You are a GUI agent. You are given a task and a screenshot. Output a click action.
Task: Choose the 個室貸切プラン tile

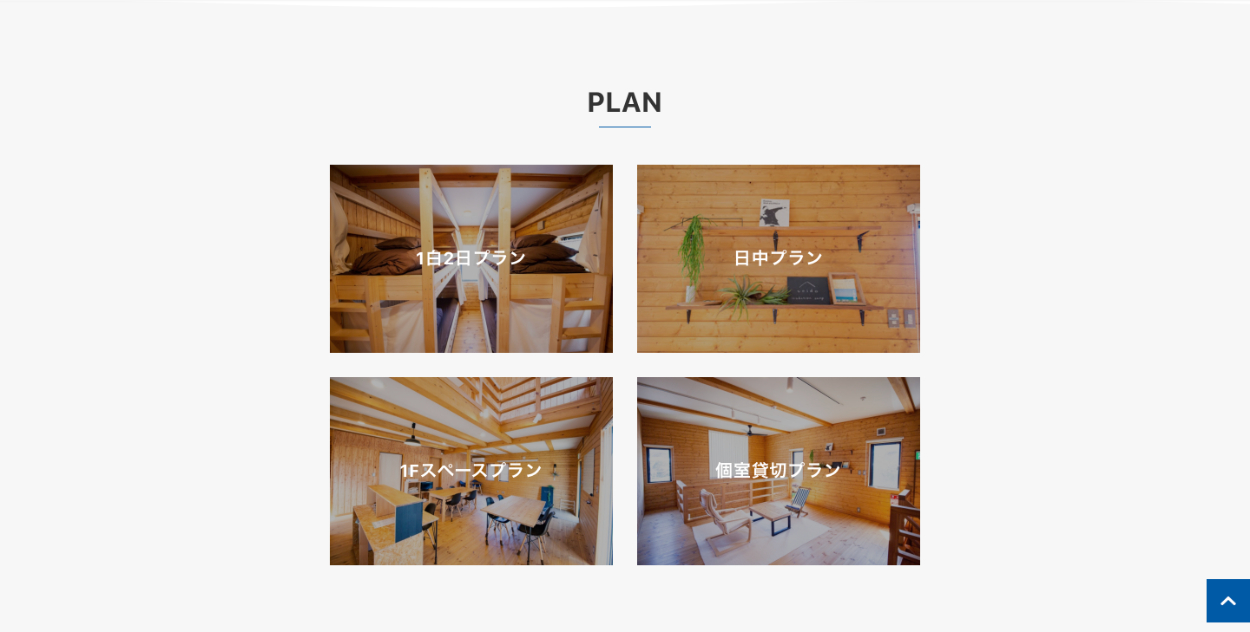click(778, 470)
